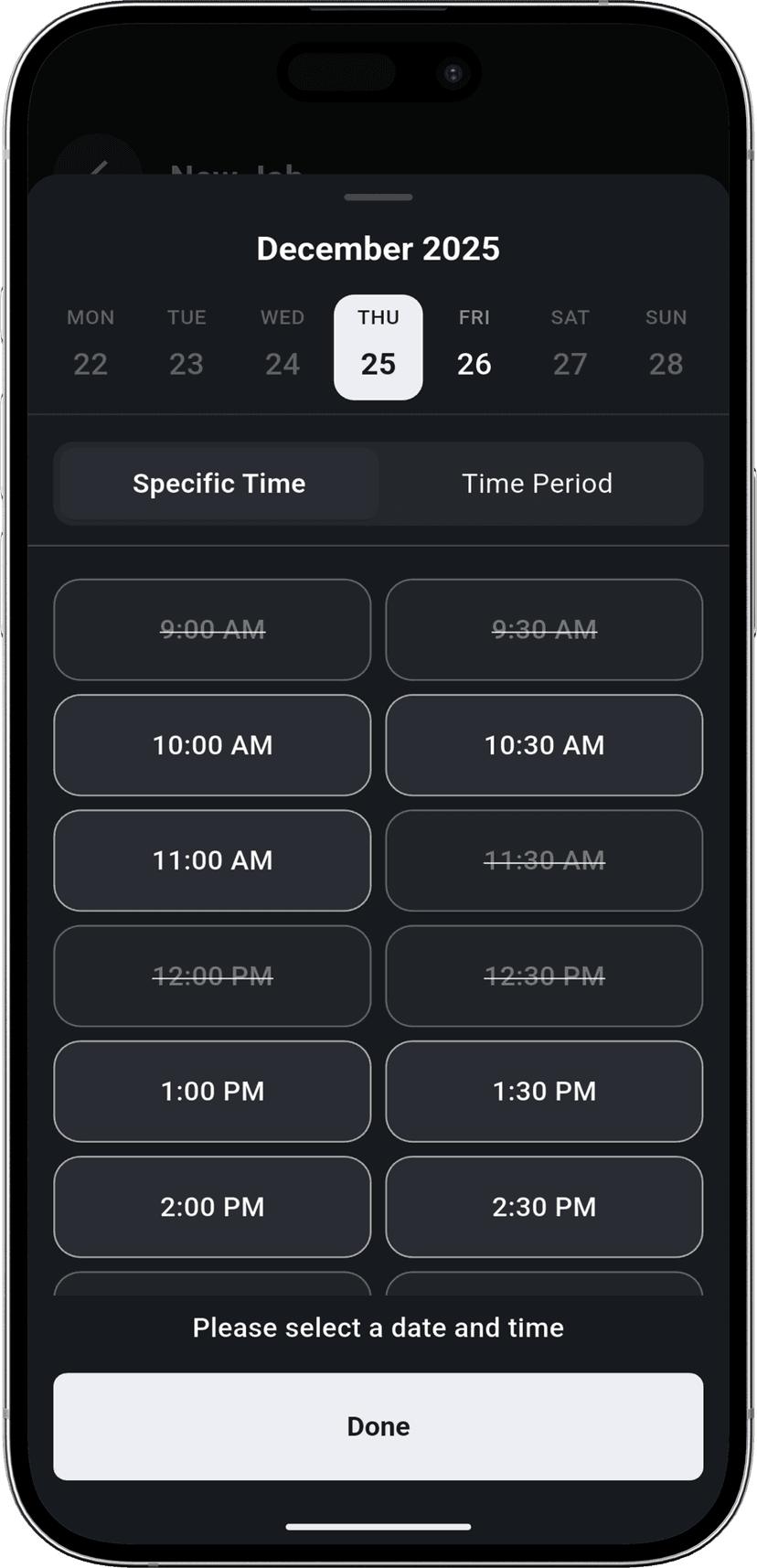Image resolution: width=757 pixels, height=1568 pixels.
Task: Select Friday 26 on the calendar
Action: tap(474, 347)
